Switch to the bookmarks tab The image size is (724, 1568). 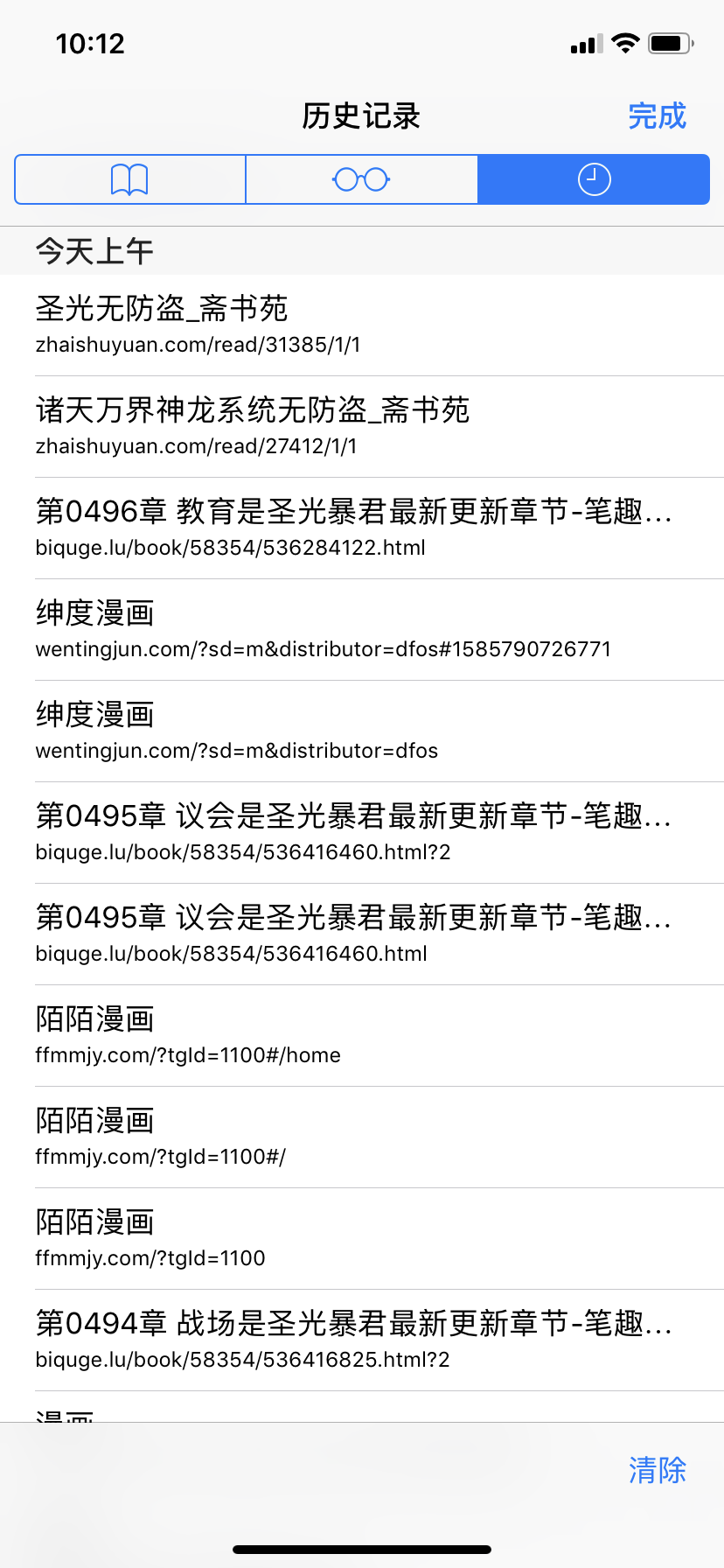pos(130,179)
